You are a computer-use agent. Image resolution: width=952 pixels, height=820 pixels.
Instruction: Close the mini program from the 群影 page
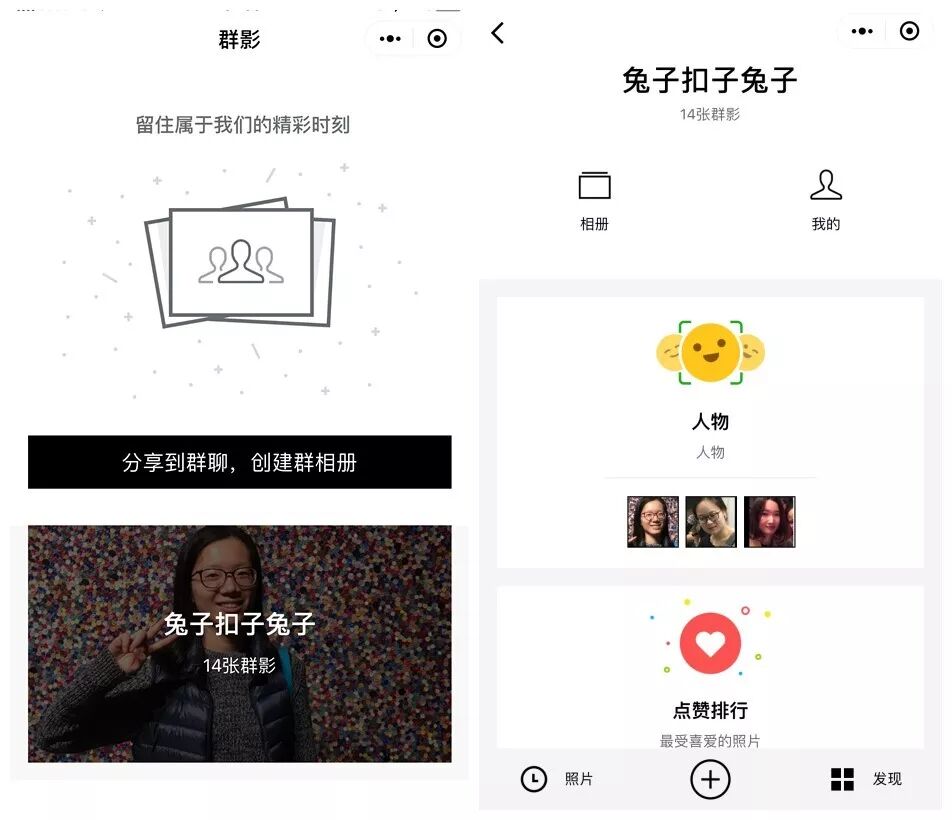click(437, 39)
